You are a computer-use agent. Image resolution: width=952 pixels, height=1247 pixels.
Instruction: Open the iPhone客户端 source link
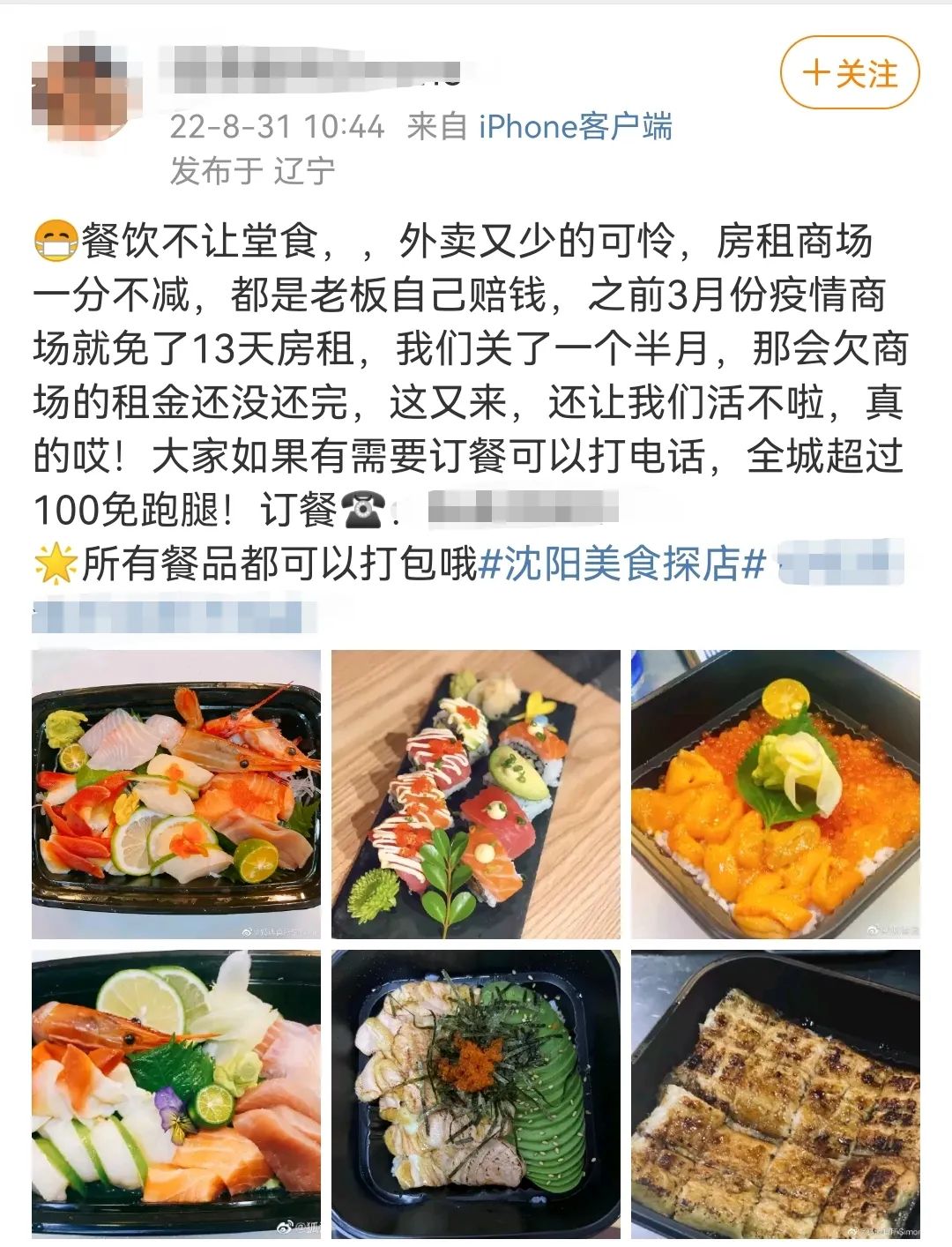pyautogui.click(x=575, y=127)
